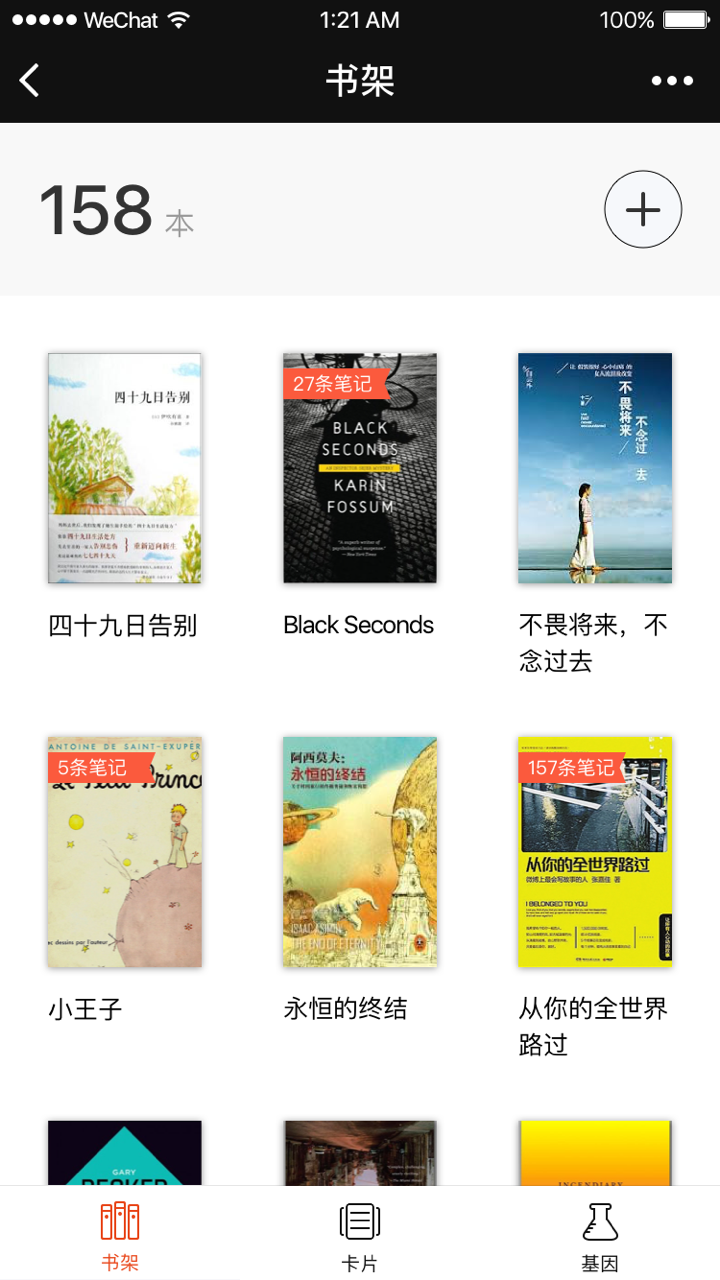
Task: Open the book 永恒的终结
Action: point(360,851)
